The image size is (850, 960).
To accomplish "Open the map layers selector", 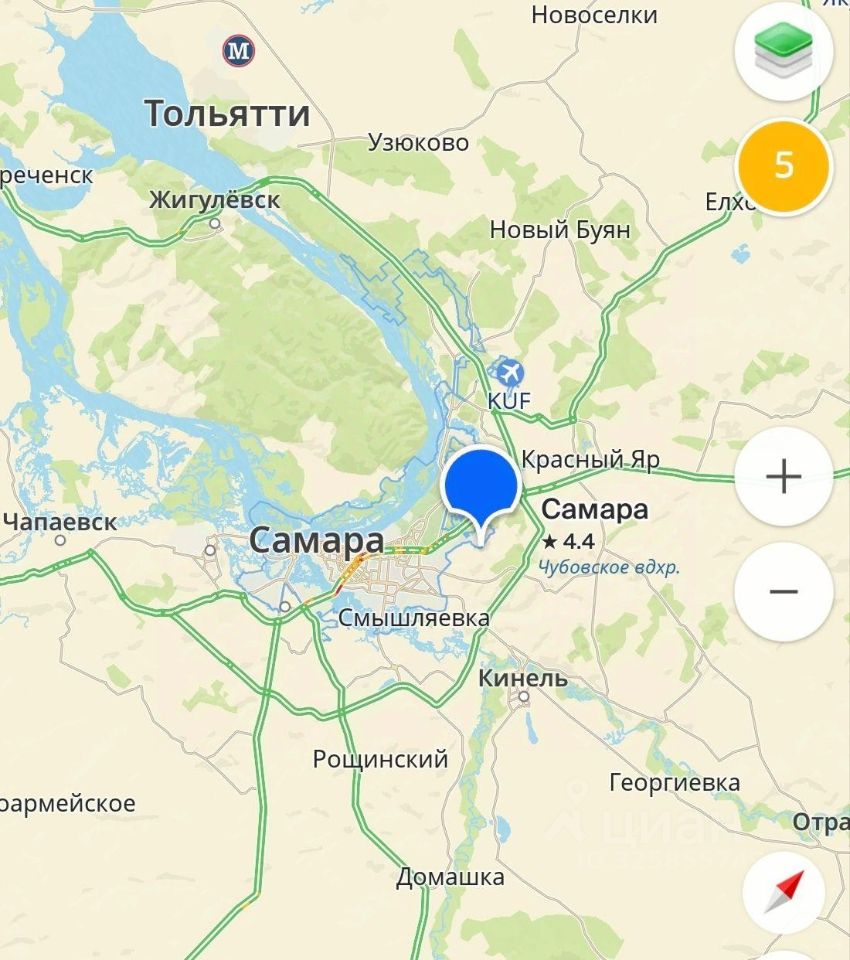I will (x=784, y=52).
